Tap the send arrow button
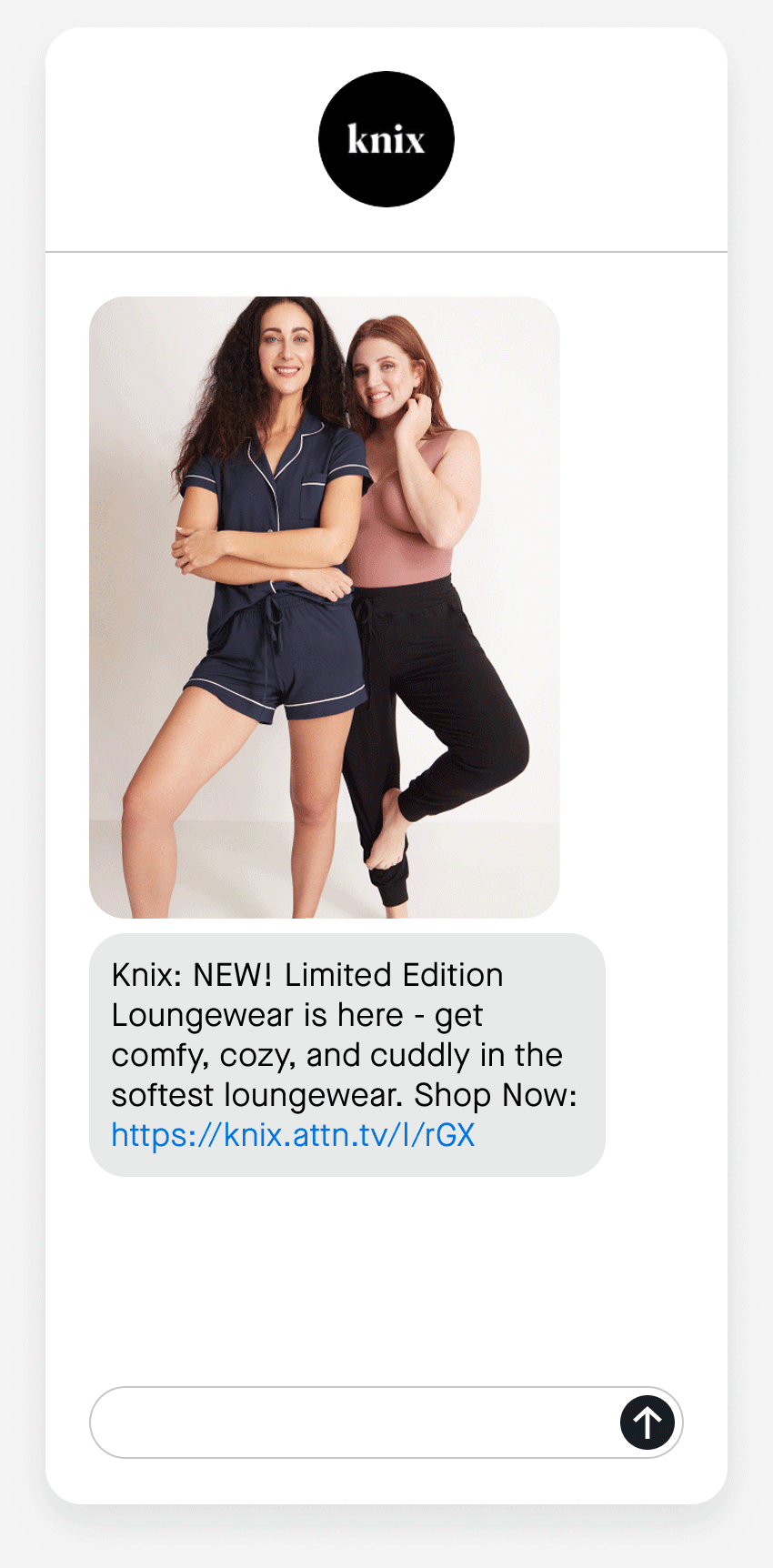 [648, 1422]
